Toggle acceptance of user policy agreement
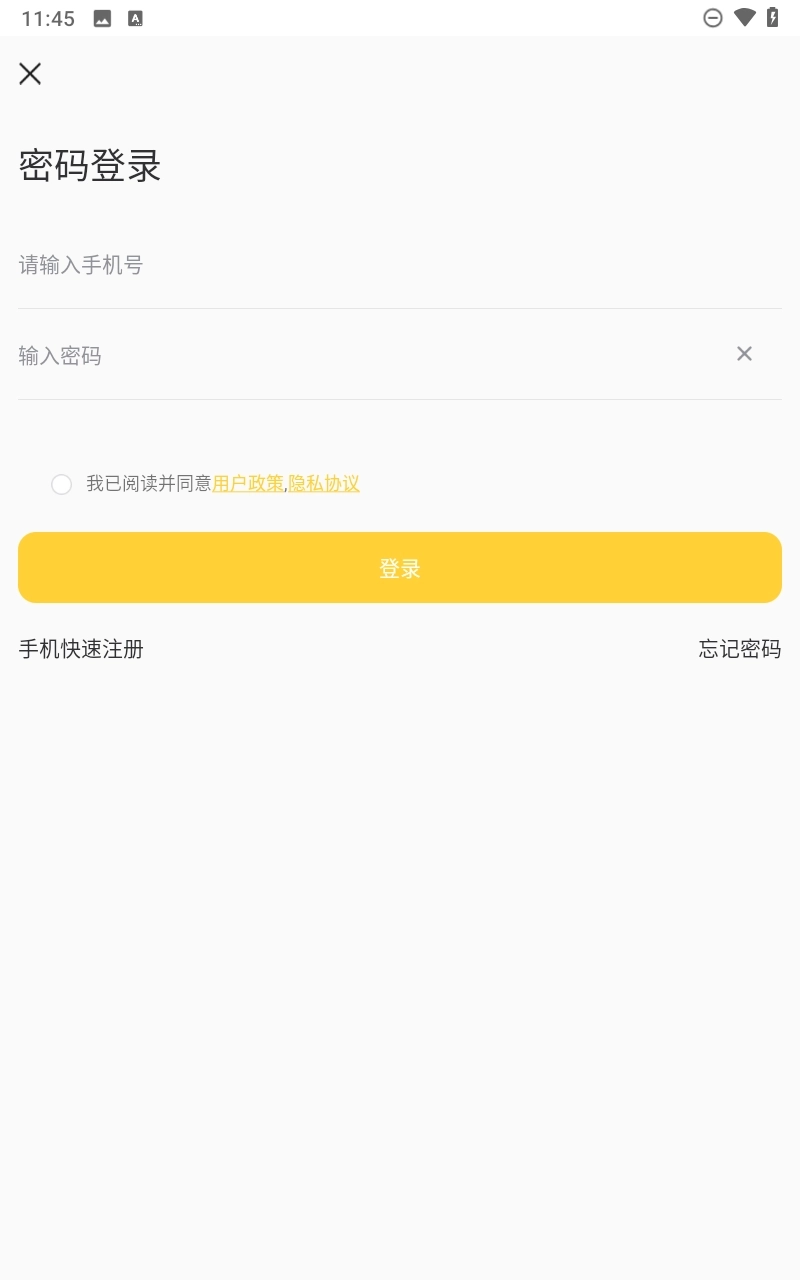Viewport: 800px width, 1280px height. [61, 483]
